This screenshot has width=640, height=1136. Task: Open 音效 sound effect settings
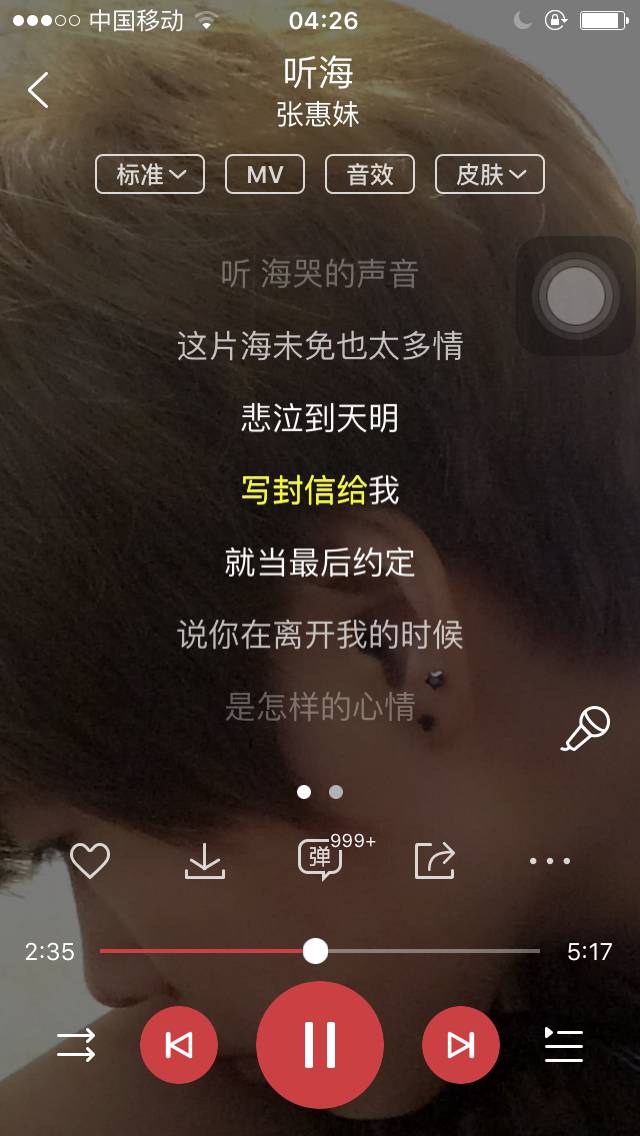click(370, 175)
